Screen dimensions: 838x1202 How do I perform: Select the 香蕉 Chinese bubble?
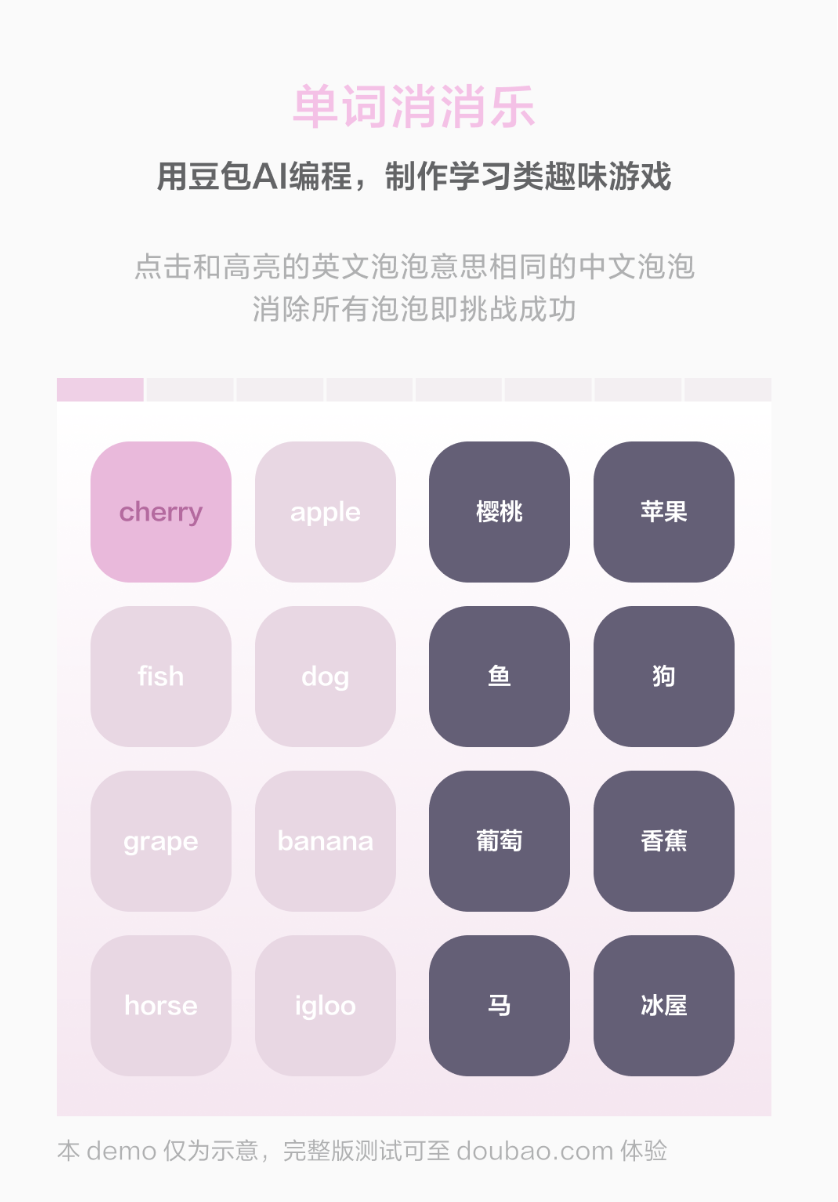(x=664, y=841)
